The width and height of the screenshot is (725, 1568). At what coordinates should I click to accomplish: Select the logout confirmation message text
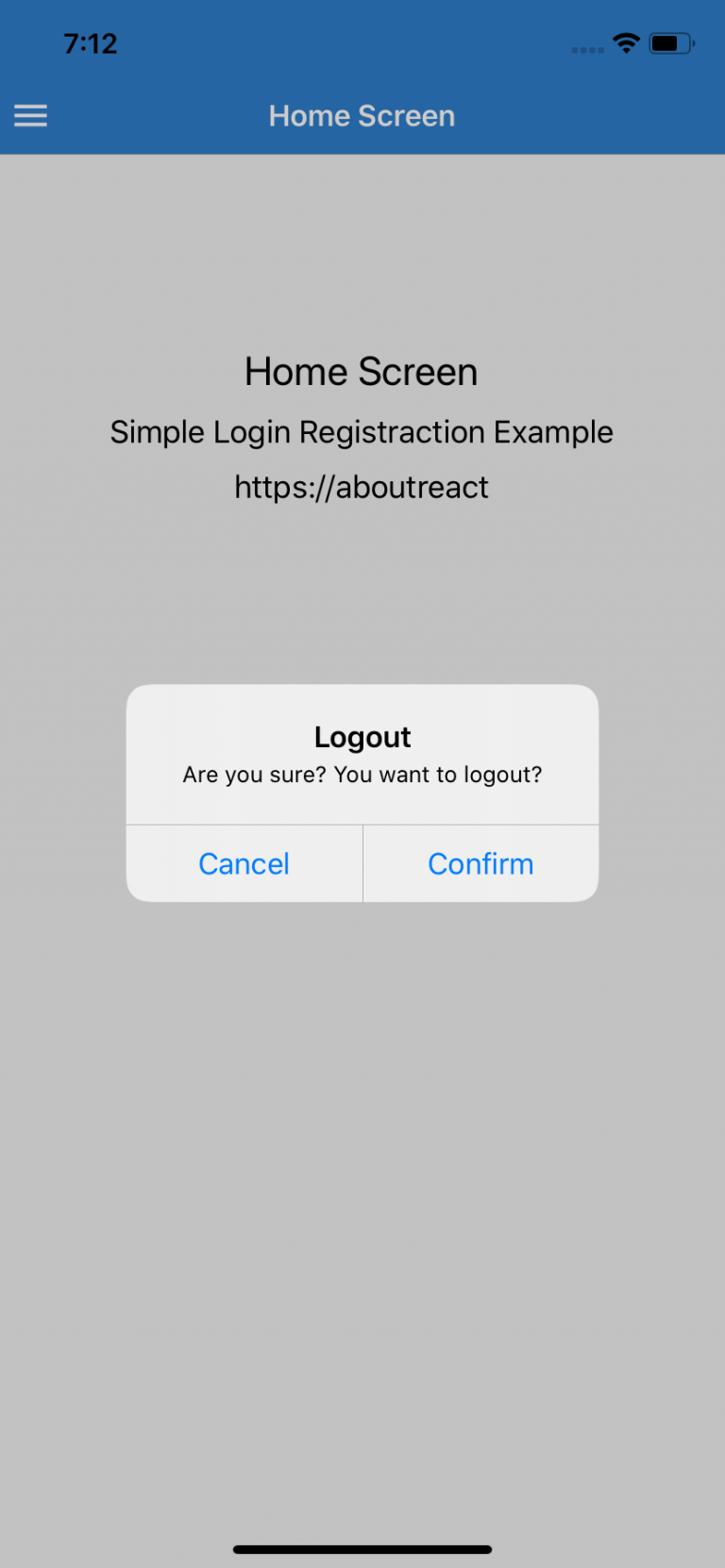point(362,774)
